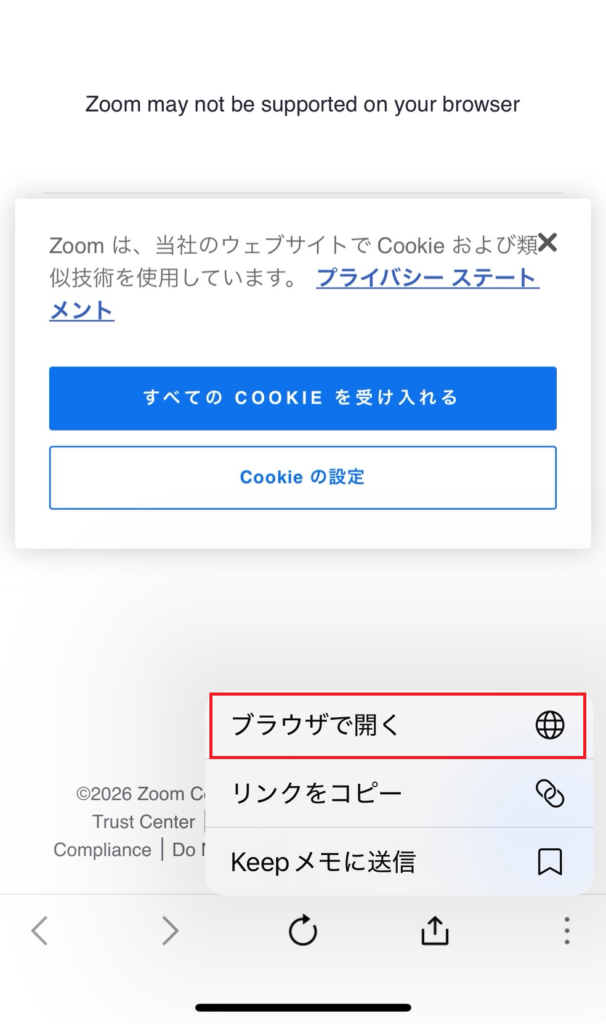Reload the current page
Viewport: 606px width, 1024px height.
[x=302, y=931]
